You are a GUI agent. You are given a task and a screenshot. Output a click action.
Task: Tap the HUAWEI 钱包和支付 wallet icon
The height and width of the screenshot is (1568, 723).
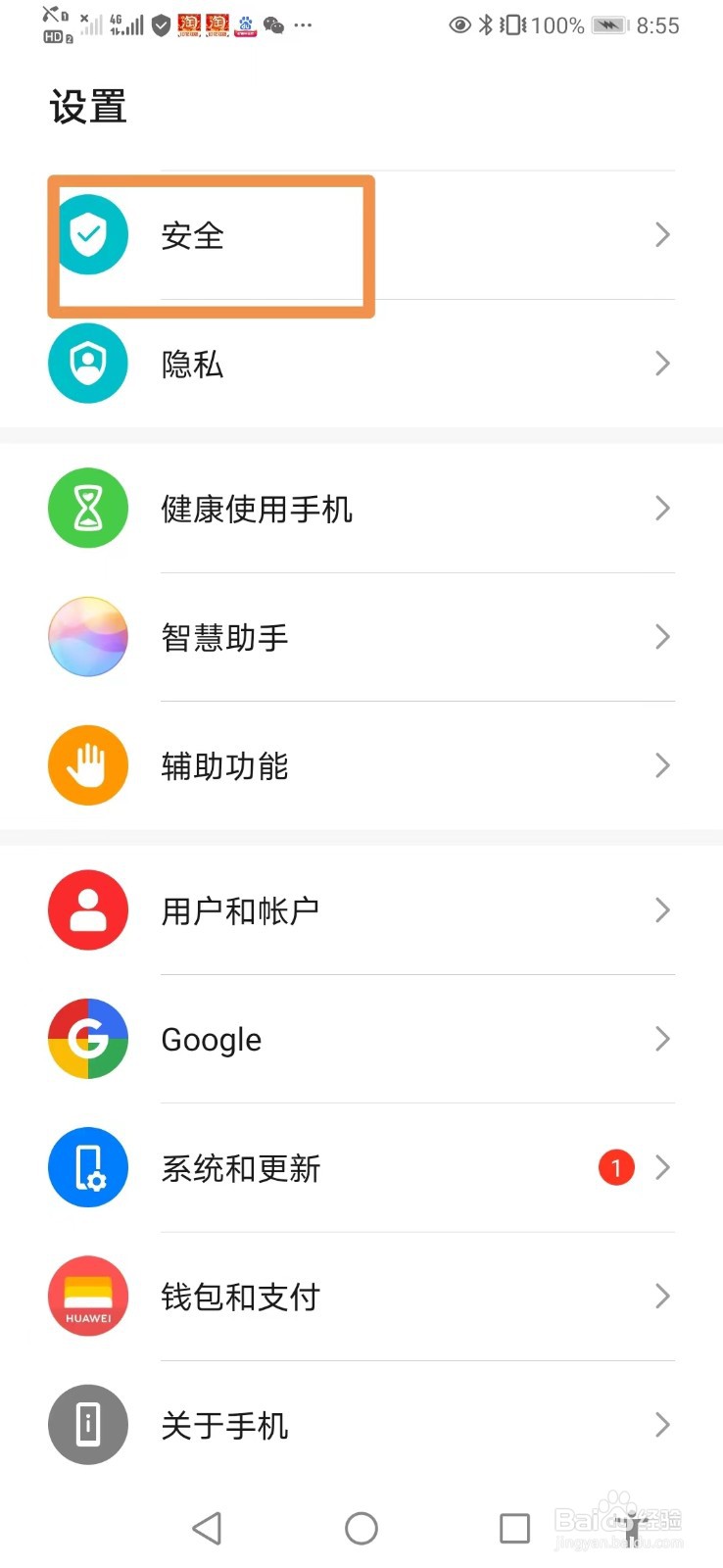(x=88, y=1296)
